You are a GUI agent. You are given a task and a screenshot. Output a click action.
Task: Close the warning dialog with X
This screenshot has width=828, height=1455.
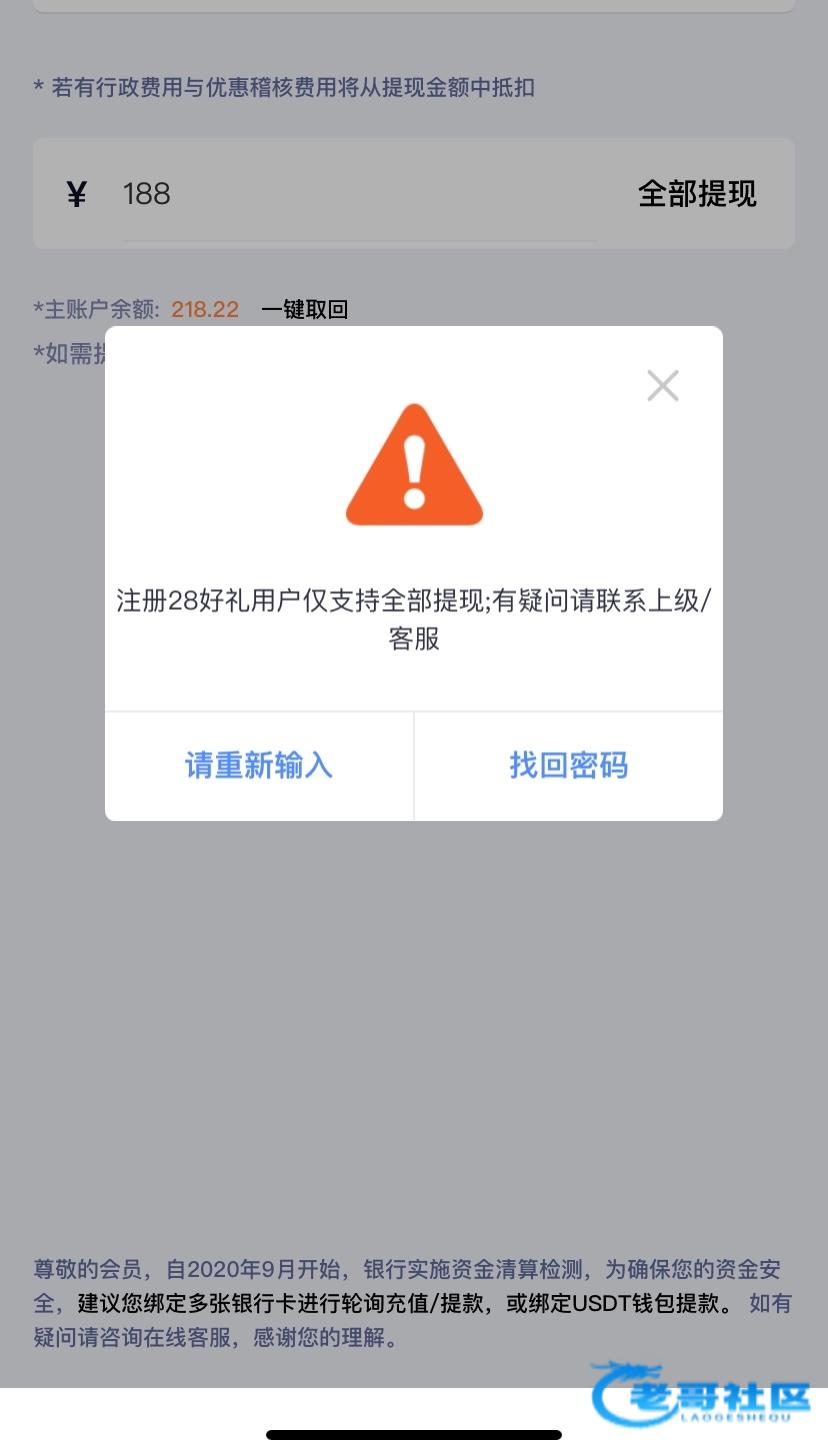coord(662,385)
